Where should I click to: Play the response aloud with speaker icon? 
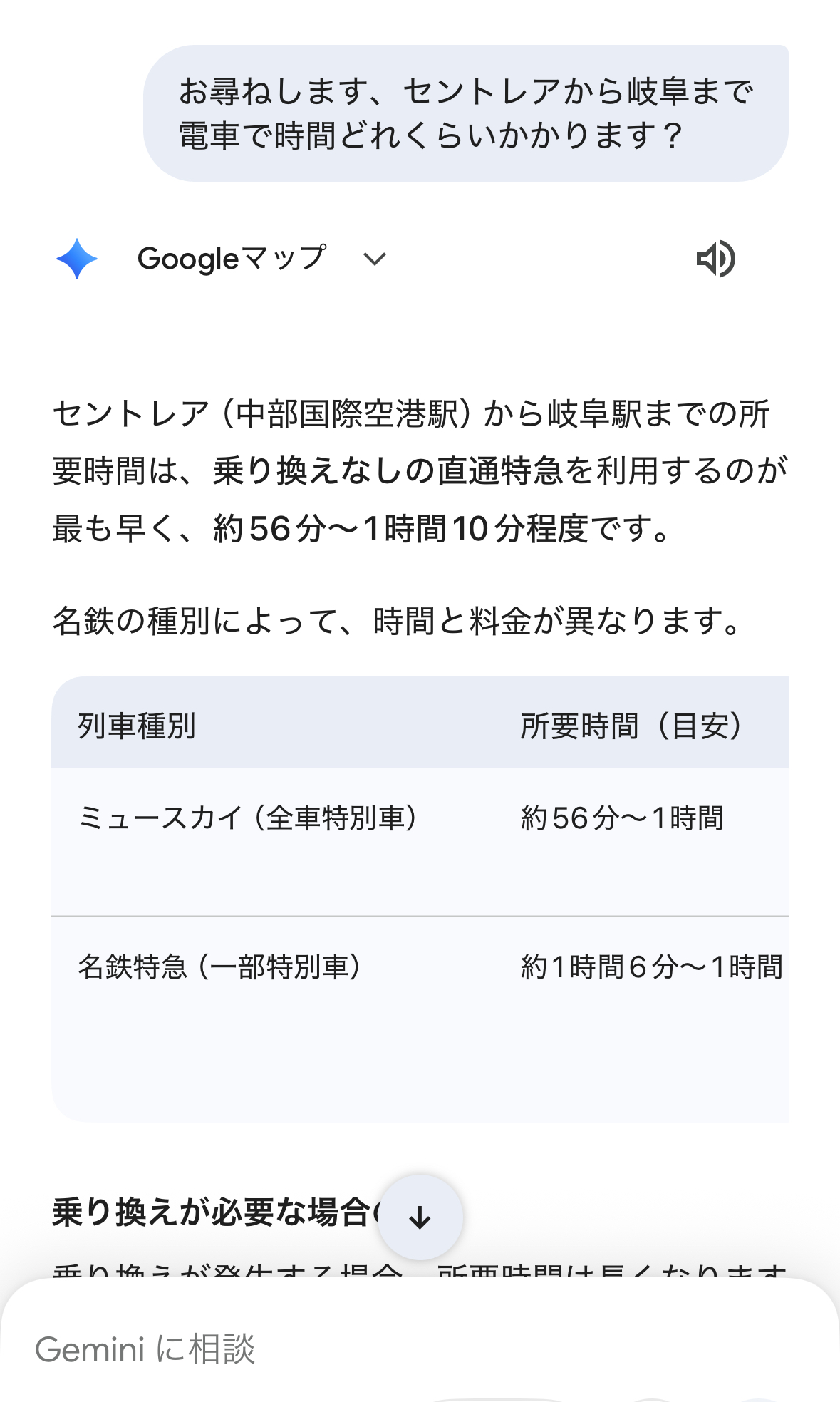tap(715, 259)
